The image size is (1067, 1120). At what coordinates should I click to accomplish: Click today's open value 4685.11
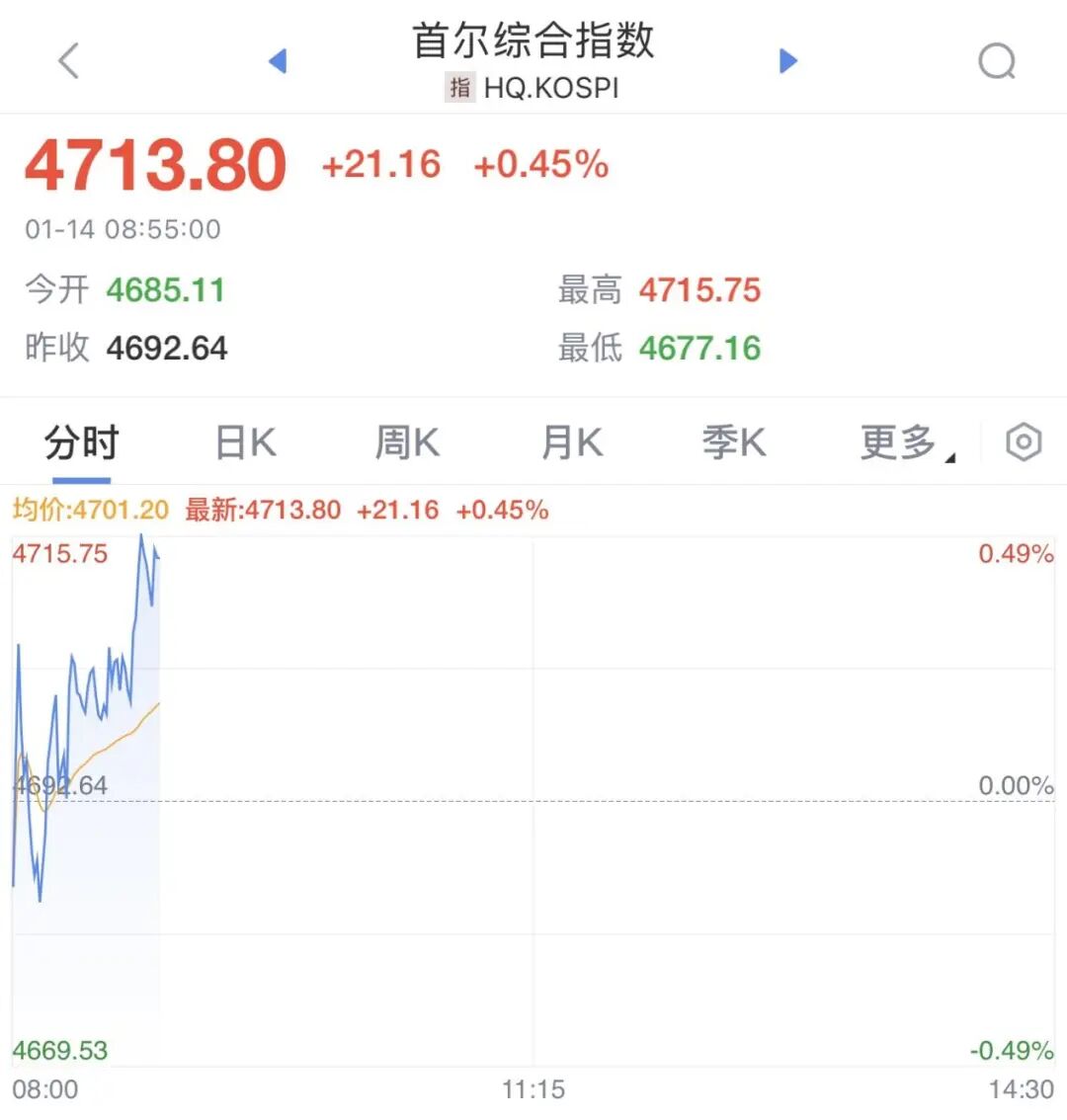[x=166, y=290]
